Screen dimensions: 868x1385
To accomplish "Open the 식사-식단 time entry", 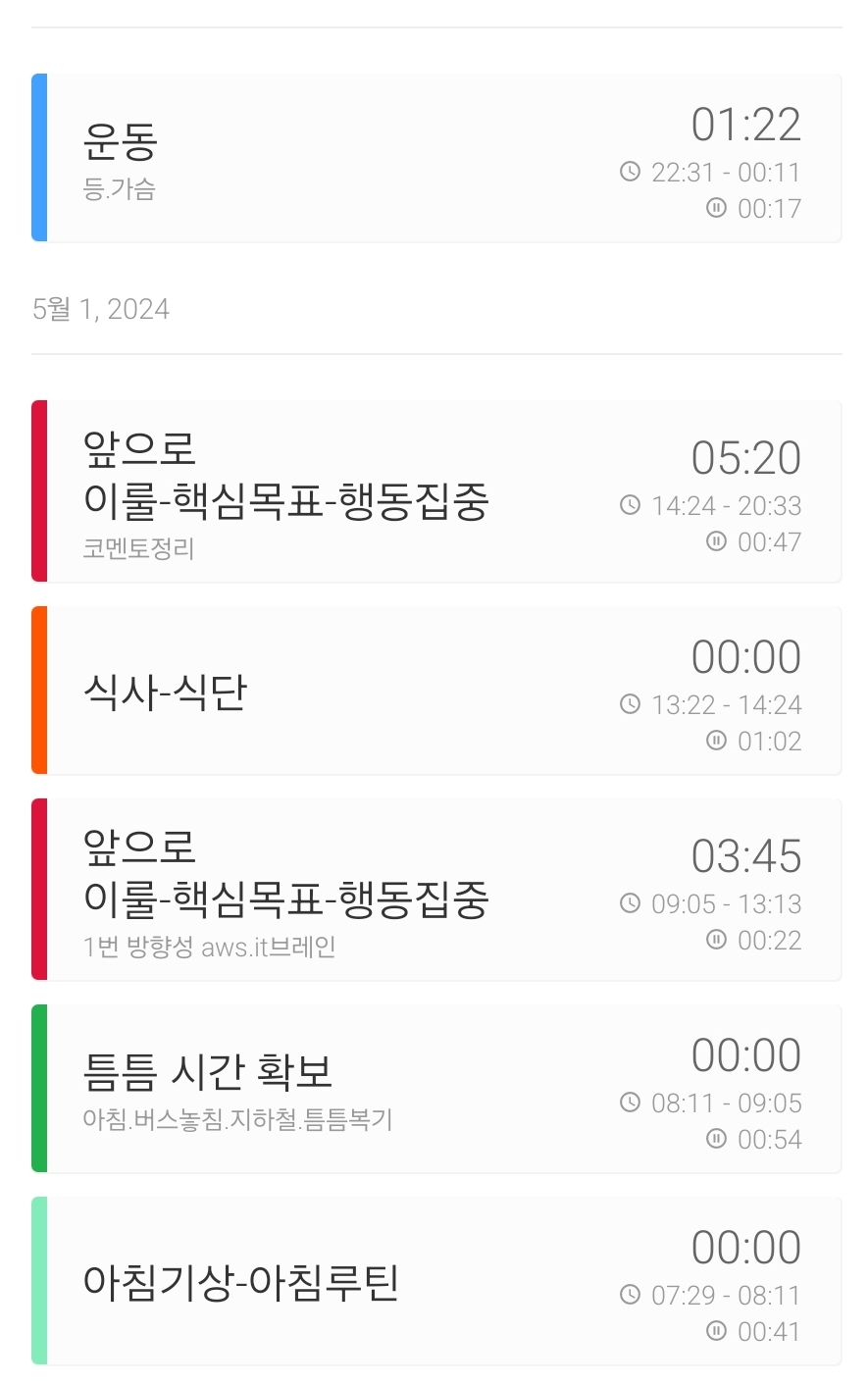I will click(436, 692).
